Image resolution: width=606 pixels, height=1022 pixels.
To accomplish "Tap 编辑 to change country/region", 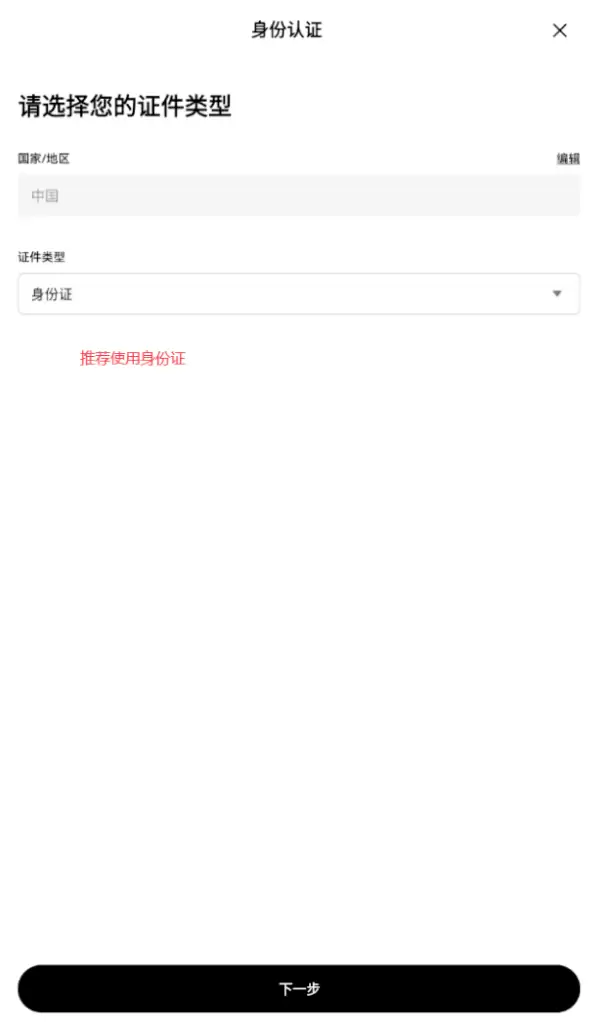I will [567, 159].
